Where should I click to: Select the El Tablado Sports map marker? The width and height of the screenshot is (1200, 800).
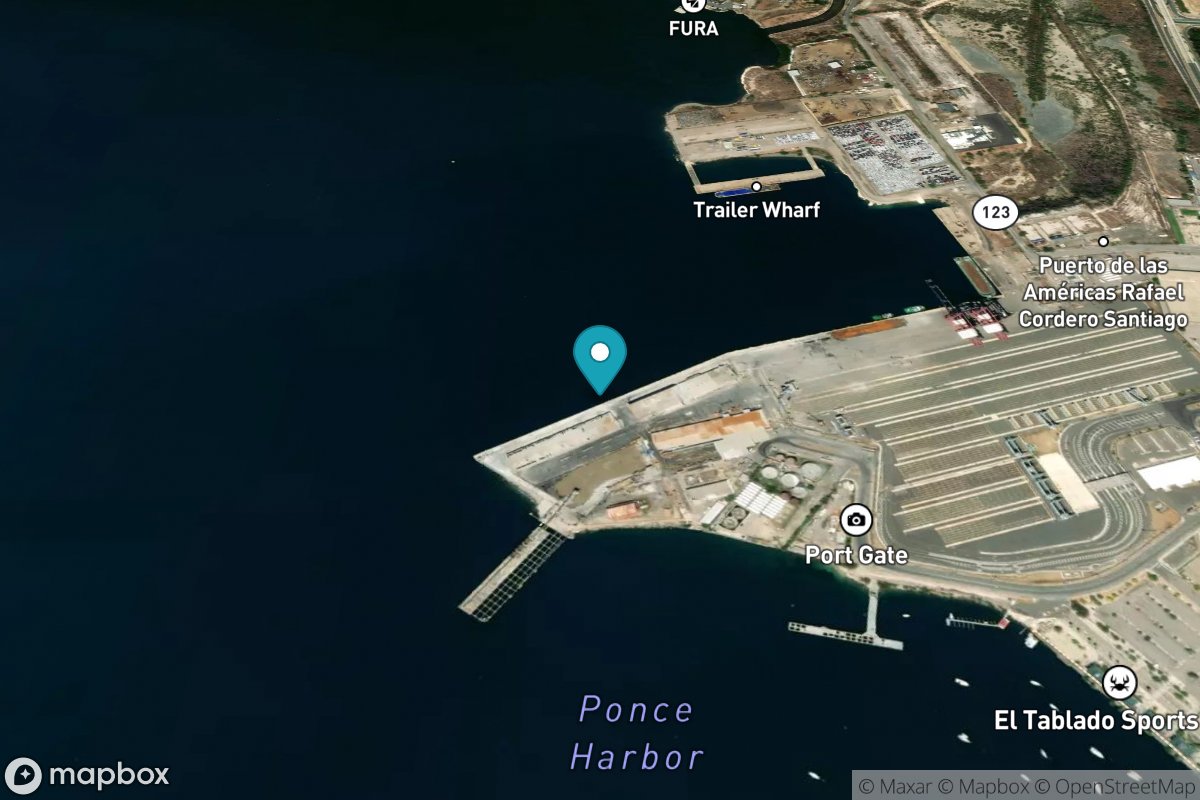pyautogui.click(x=1119, y=684)
